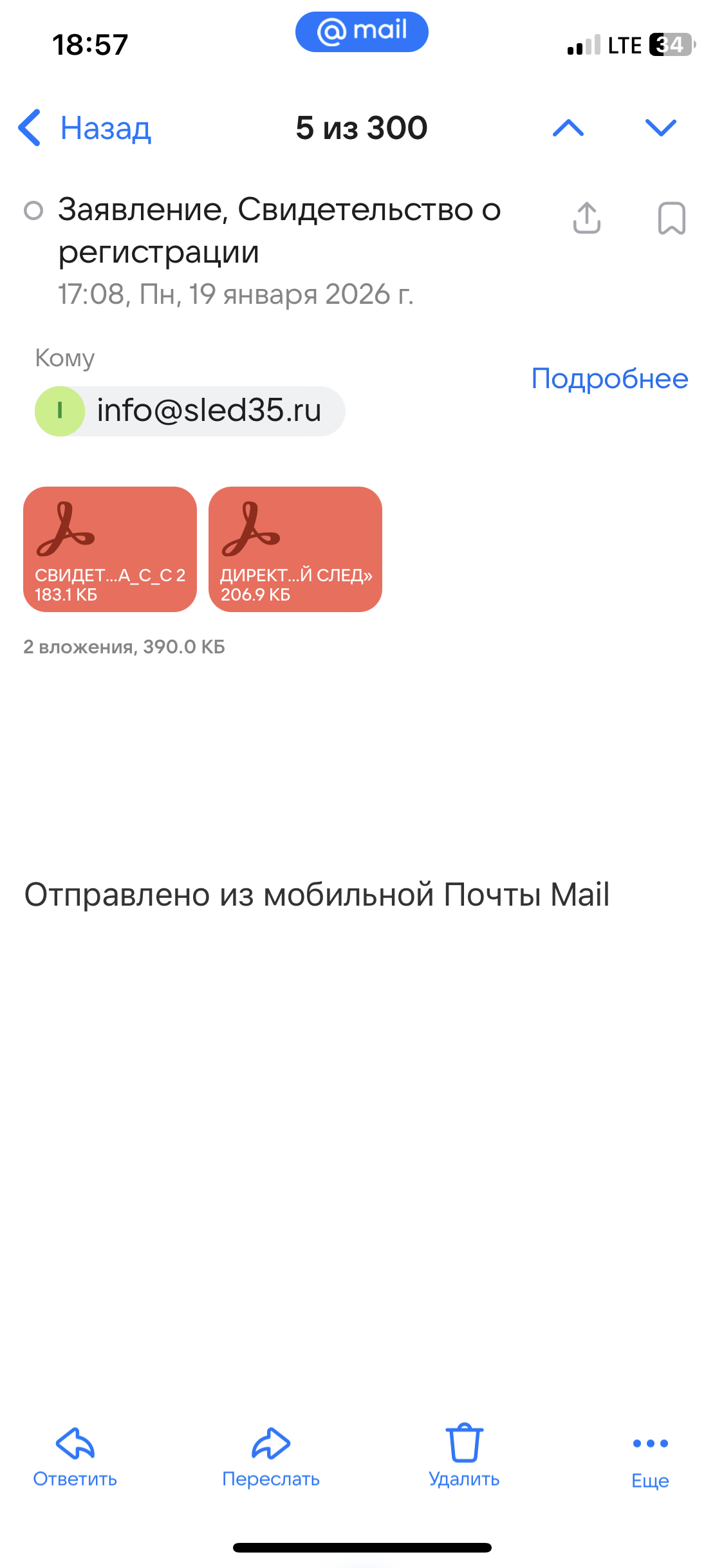
Task: Tap the mail app pill at top
Action: 362,32
